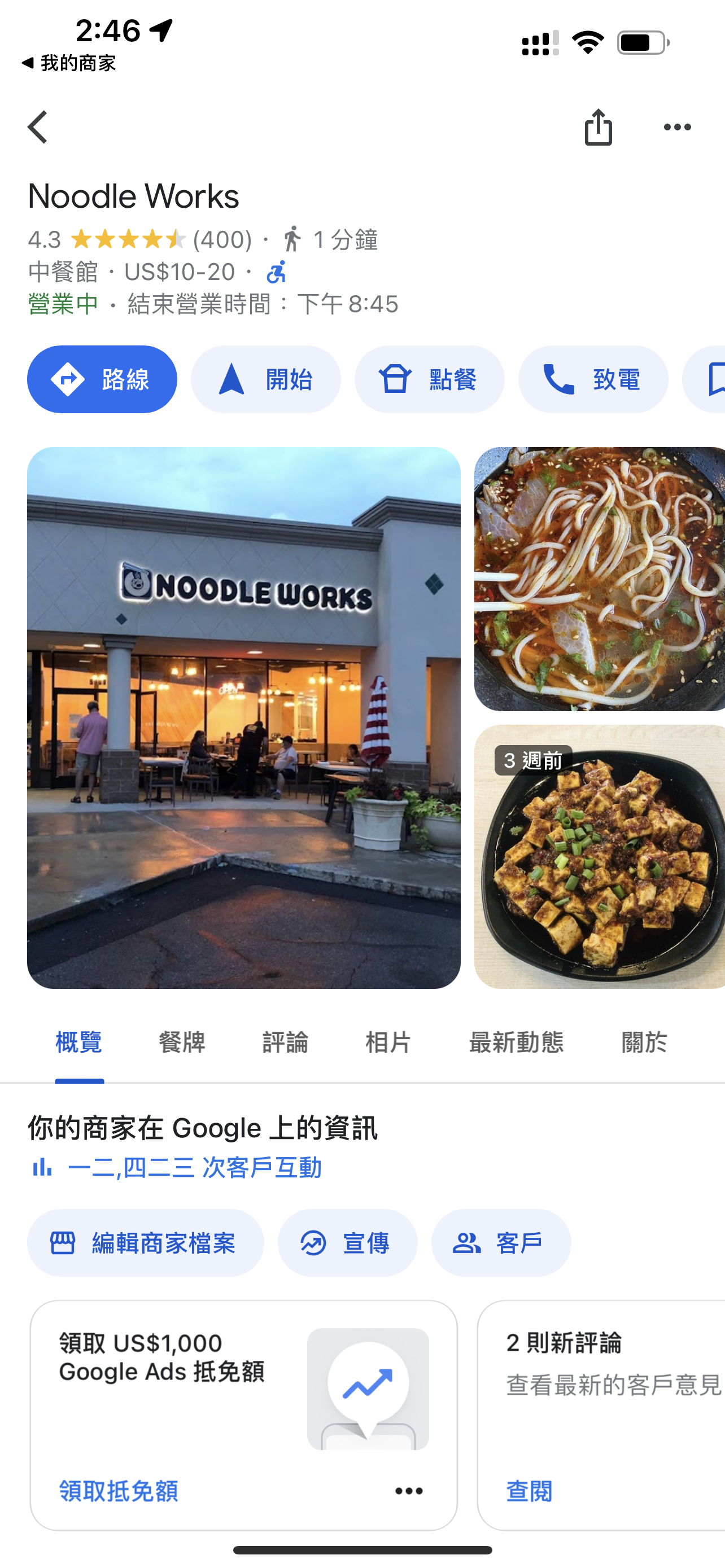Switch to the 相片 tab
Image resolution: width=725 pixels, height=1568 pixels.
(x=388, y=1042)
